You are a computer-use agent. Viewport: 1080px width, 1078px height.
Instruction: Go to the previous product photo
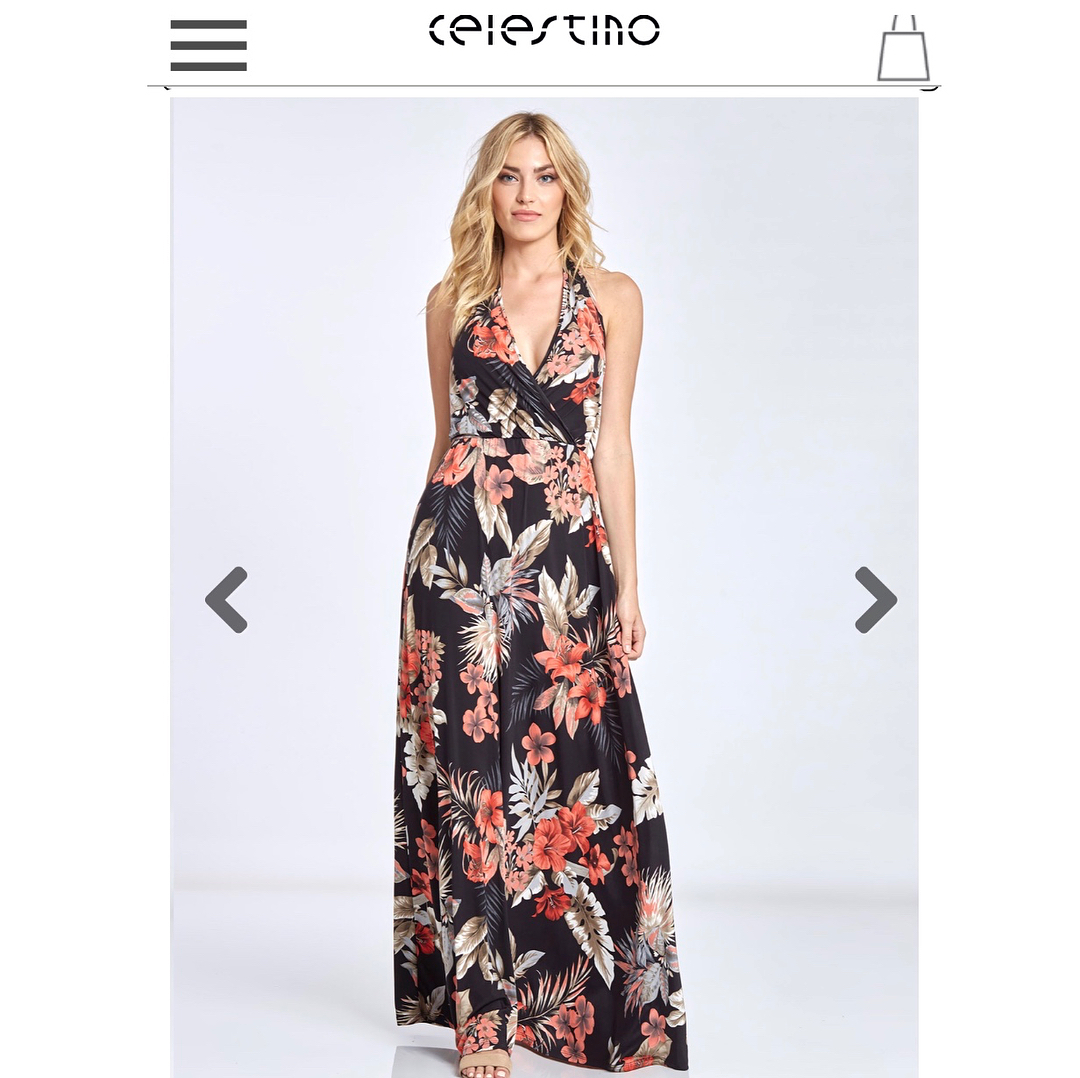[x=227, y=600]
